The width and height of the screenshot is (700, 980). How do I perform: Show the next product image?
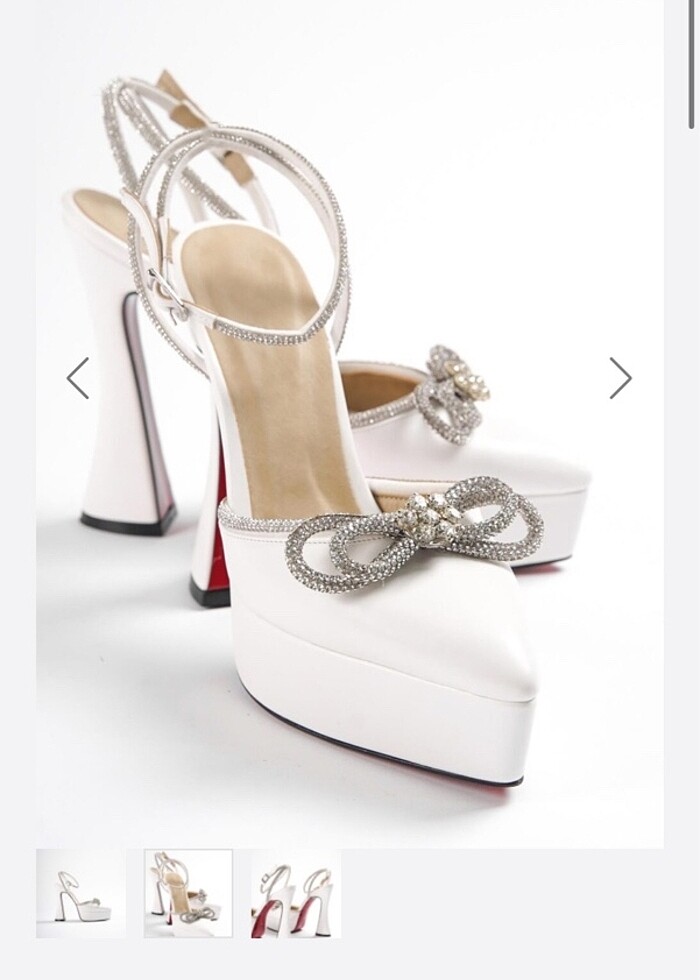click(x=620, y=378)
